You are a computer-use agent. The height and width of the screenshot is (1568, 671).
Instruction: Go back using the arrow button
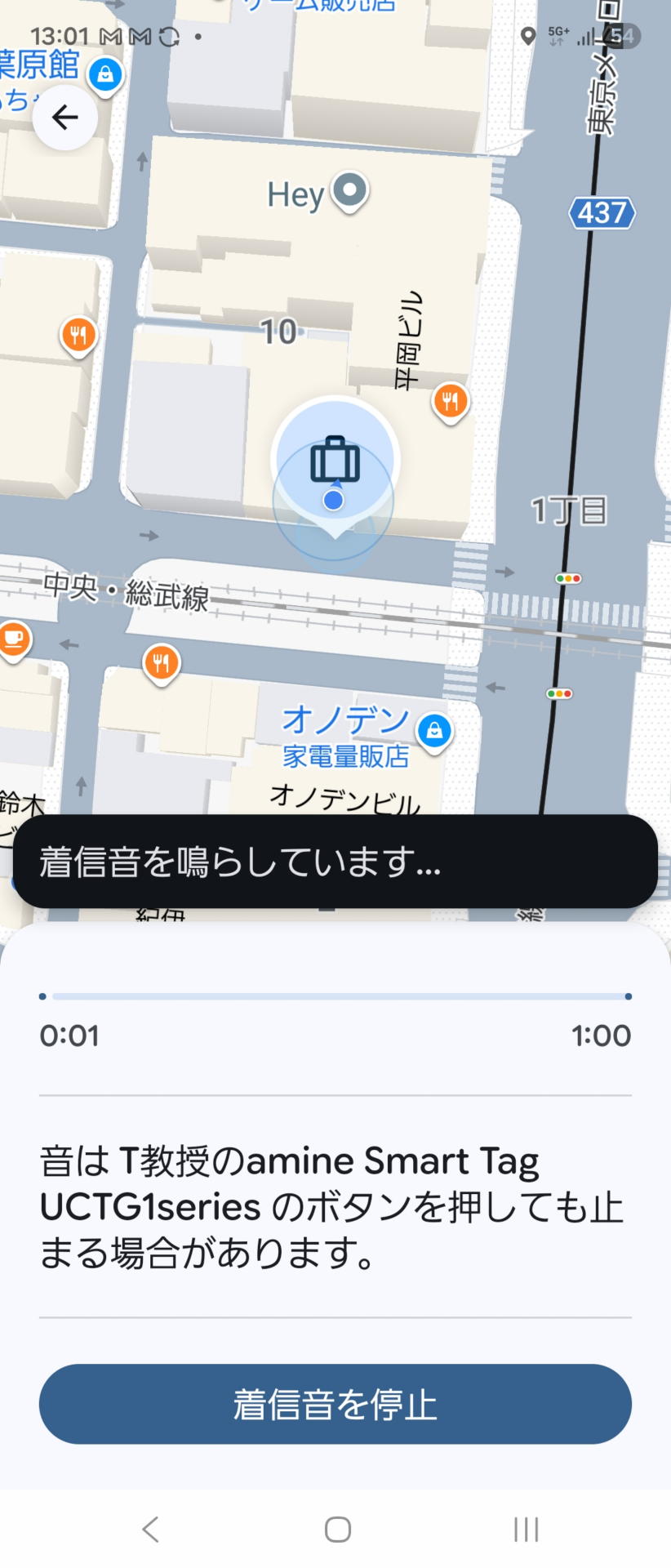(x=65, y=118)
